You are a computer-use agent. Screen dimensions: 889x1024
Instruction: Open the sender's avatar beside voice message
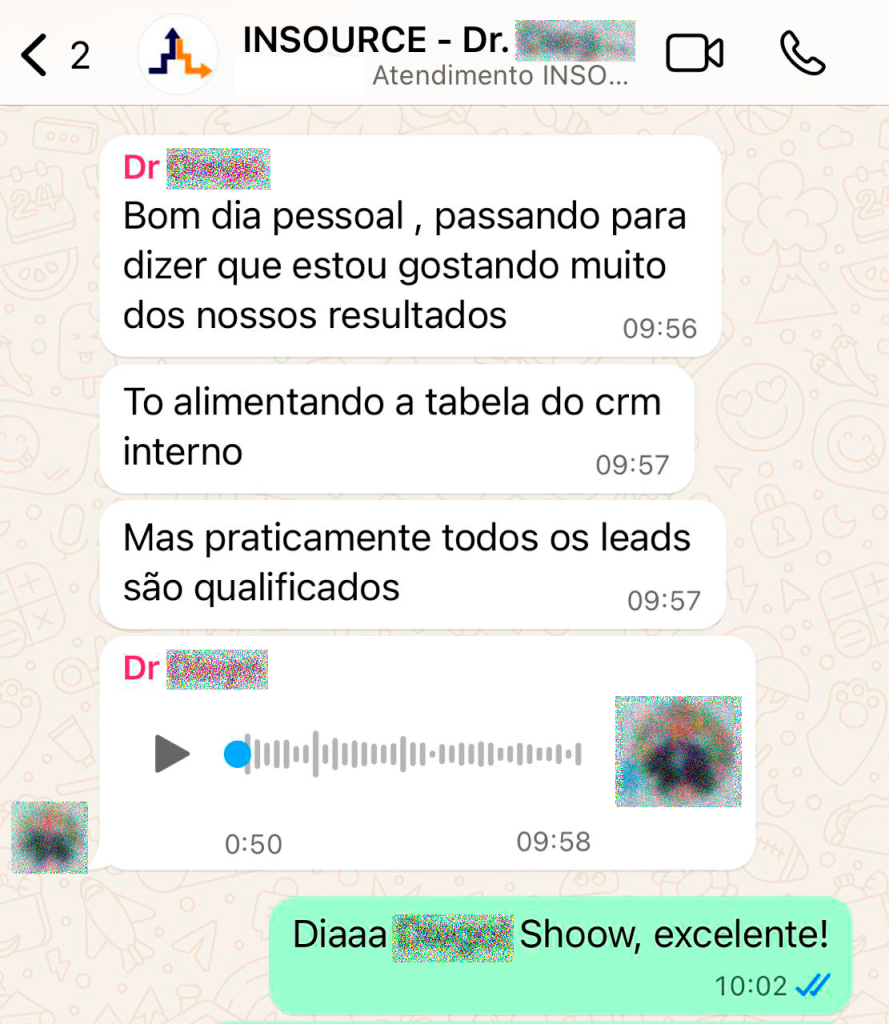pos(49,837)
